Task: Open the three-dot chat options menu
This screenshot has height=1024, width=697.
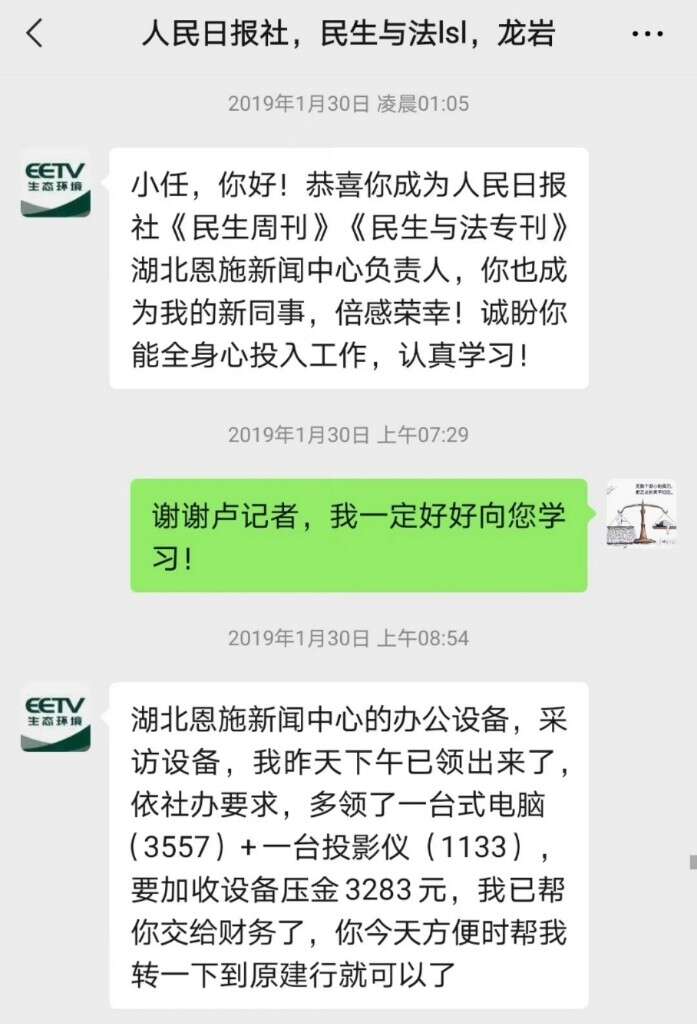Action: [x=647, y=34]
